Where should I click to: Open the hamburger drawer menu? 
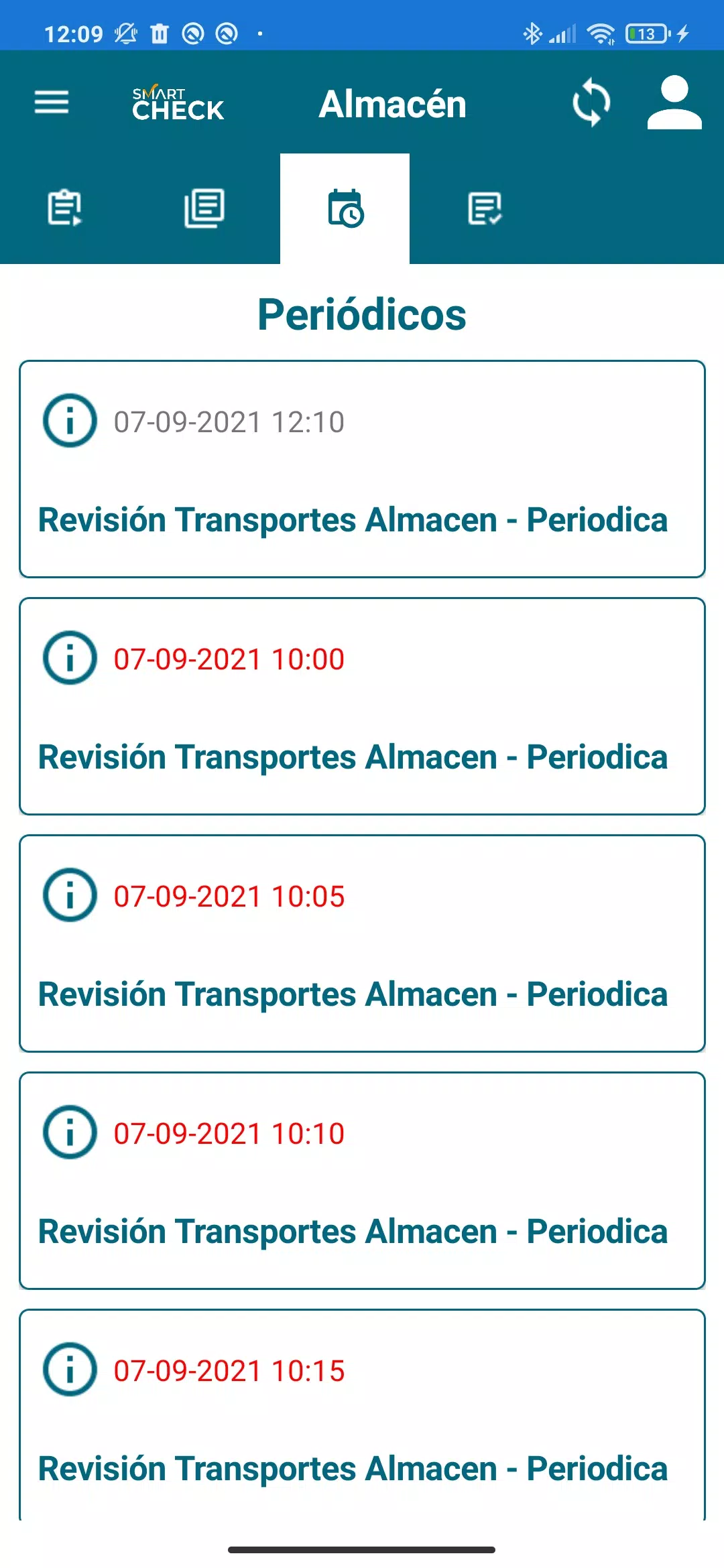click(52, 103)
